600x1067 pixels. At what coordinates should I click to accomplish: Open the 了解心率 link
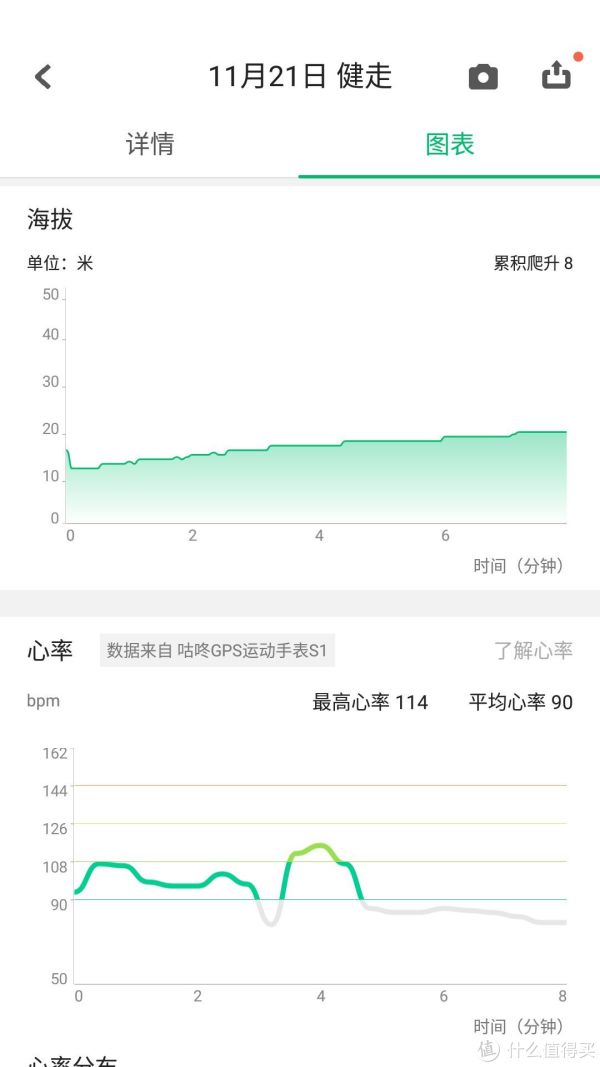533,651
